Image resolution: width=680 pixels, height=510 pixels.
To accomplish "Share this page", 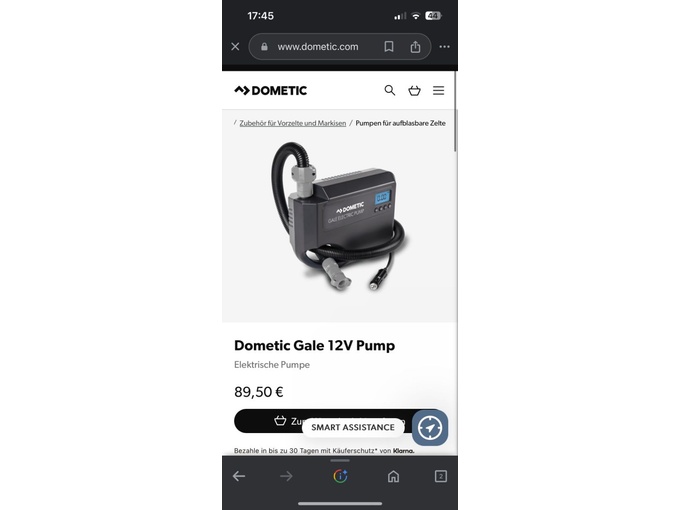I will pyautogui.click(x=415, y=46).
